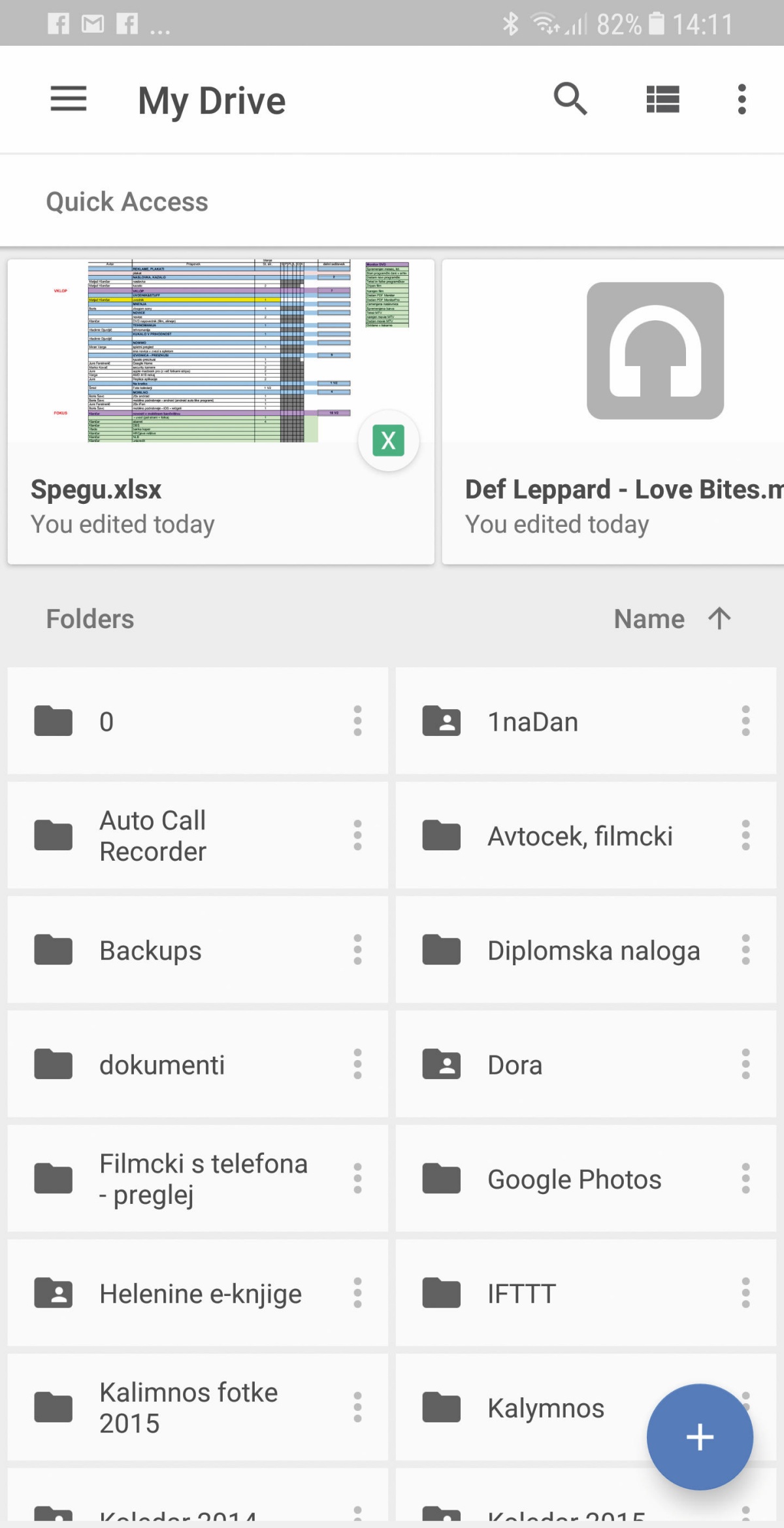Open the IFTTT folder

tap(586, 1293)
